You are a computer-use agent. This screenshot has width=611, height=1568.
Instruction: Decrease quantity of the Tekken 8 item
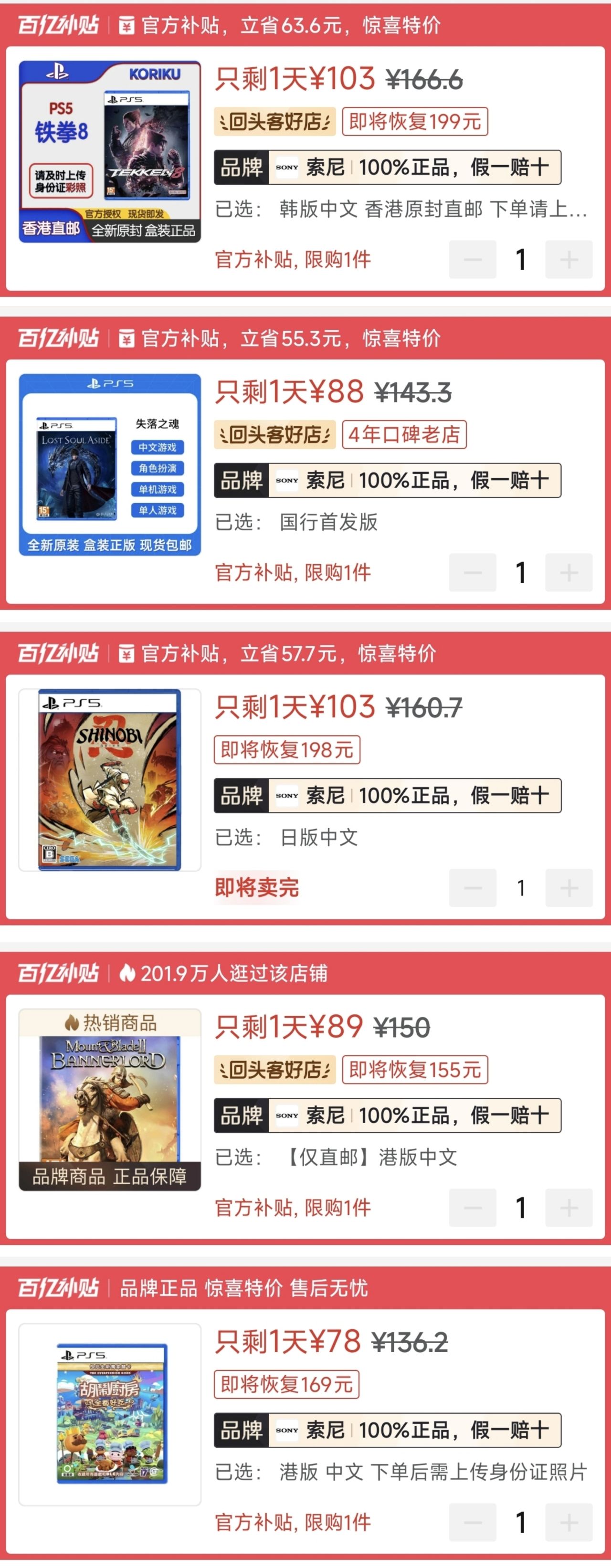[x=473, y=260]
